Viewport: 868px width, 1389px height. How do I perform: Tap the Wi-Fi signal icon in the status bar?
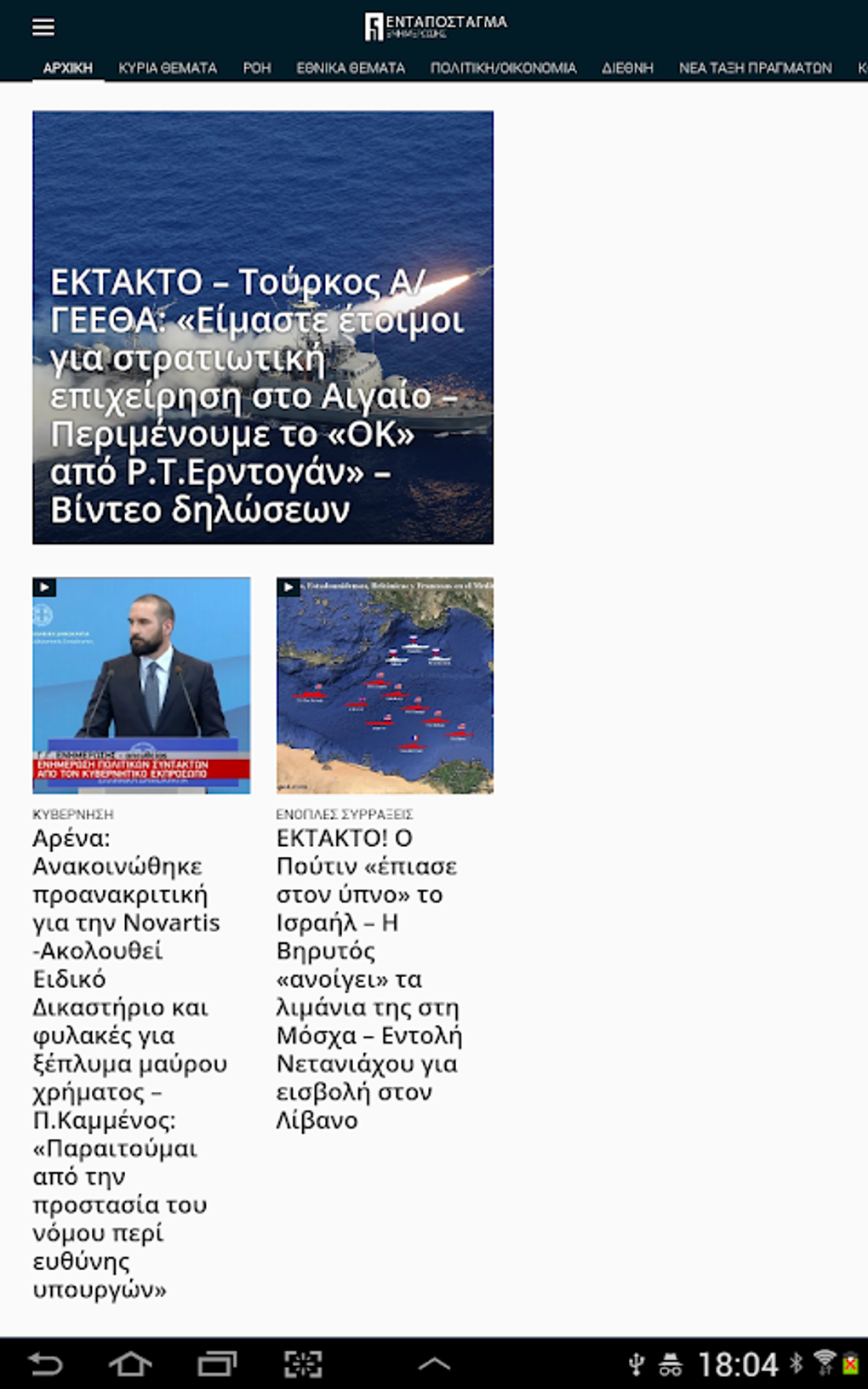tap(823, 1363)
